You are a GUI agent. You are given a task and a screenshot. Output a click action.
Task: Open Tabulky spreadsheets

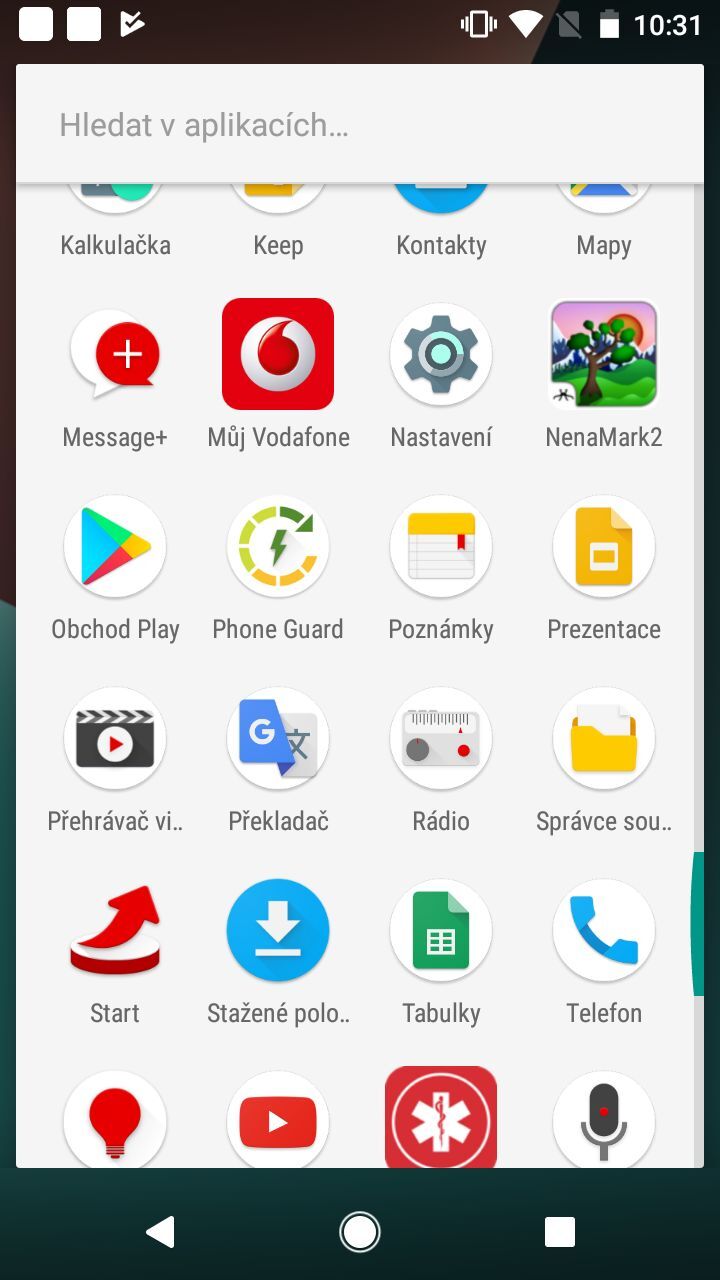coord(440,930)
